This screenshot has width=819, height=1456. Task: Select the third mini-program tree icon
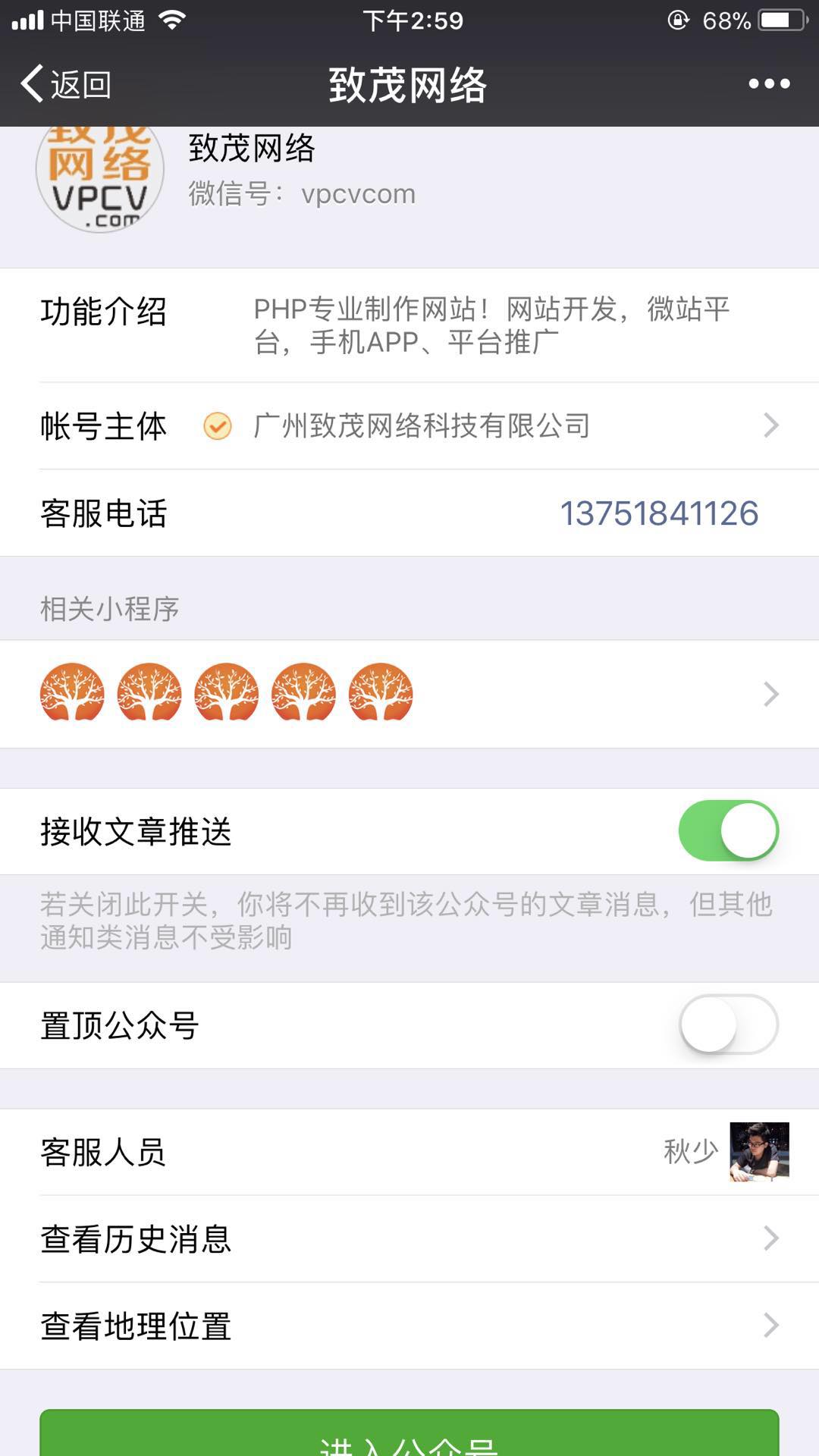point(227,694)
